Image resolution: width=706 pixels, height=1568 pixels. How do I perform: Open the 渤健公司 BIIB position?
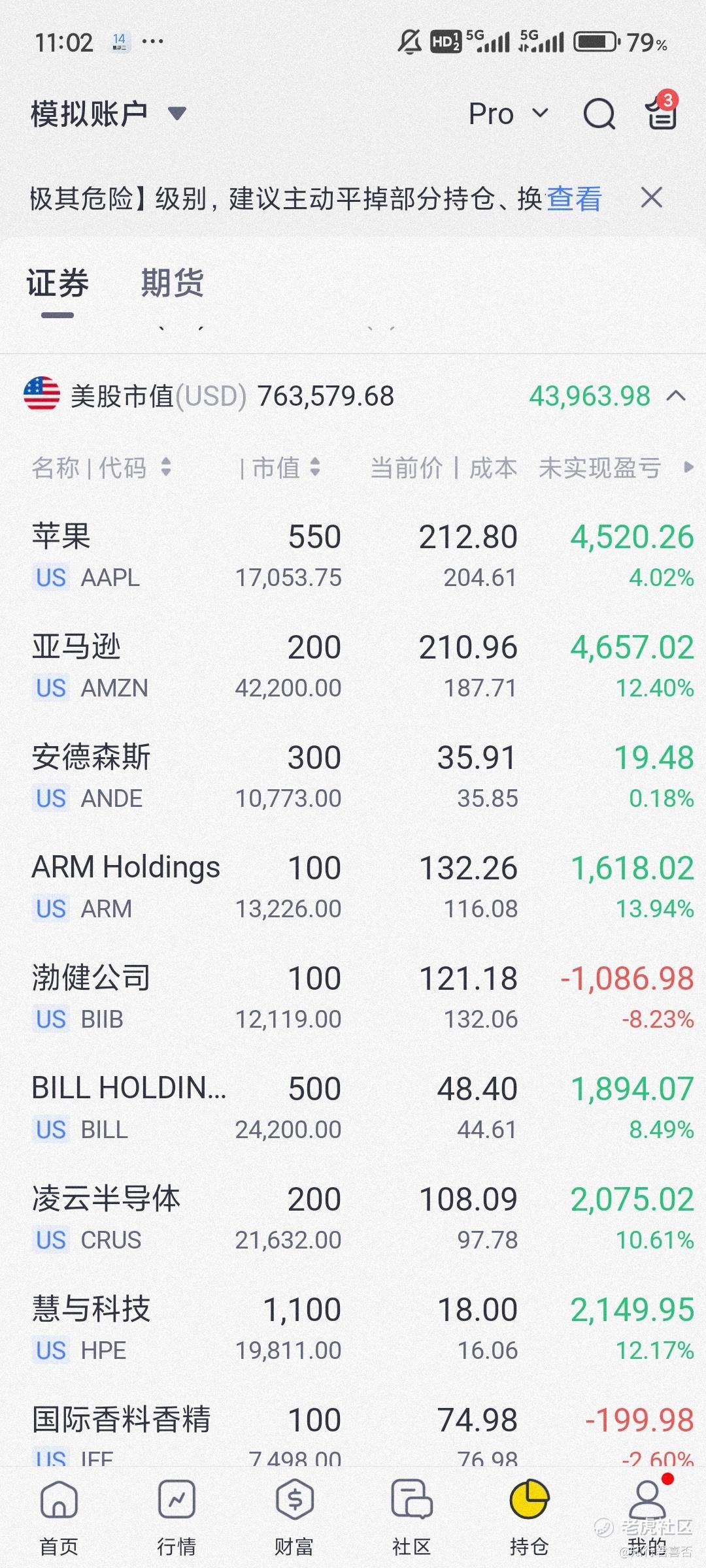(353, 998)
